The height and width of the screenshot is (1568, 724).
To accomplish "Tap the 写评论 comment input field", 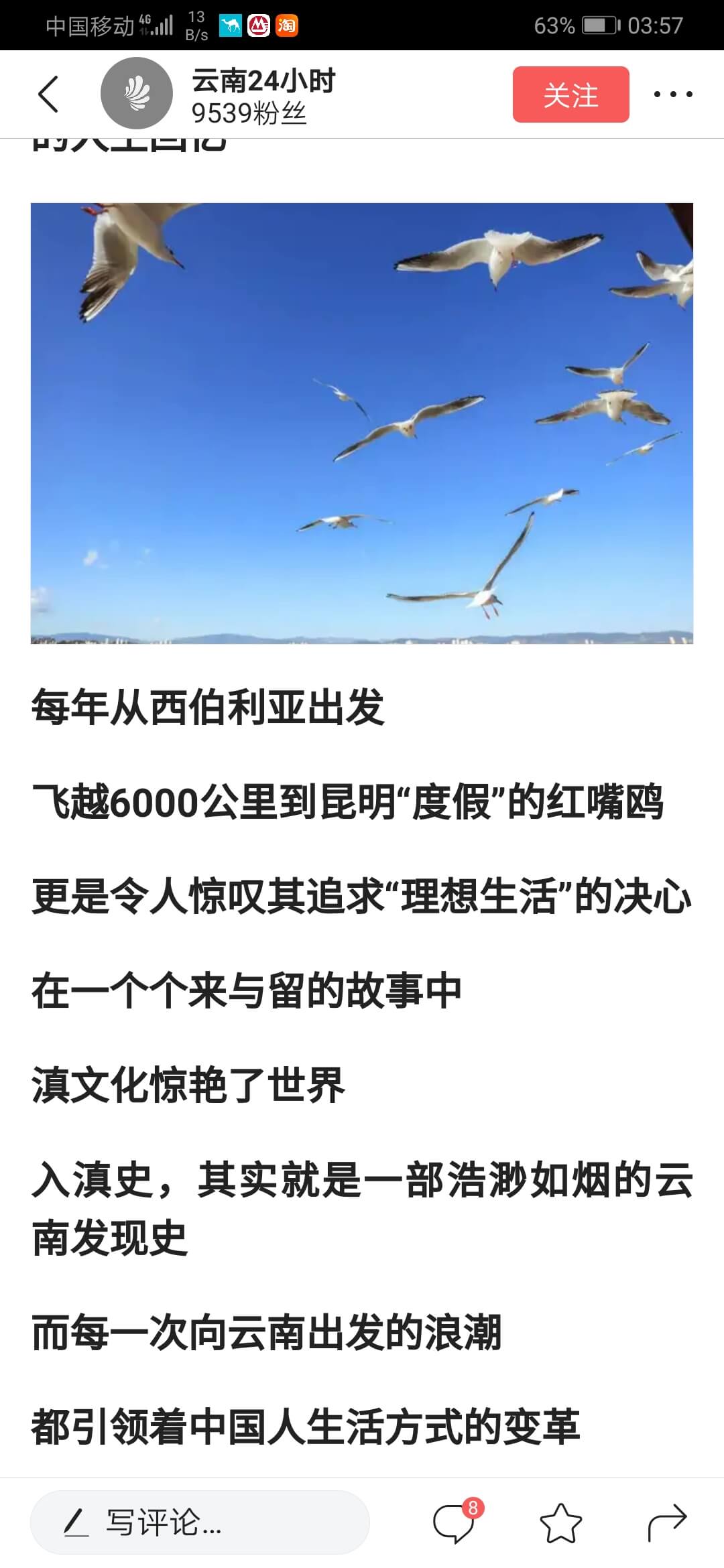I will coord(200,1522).
